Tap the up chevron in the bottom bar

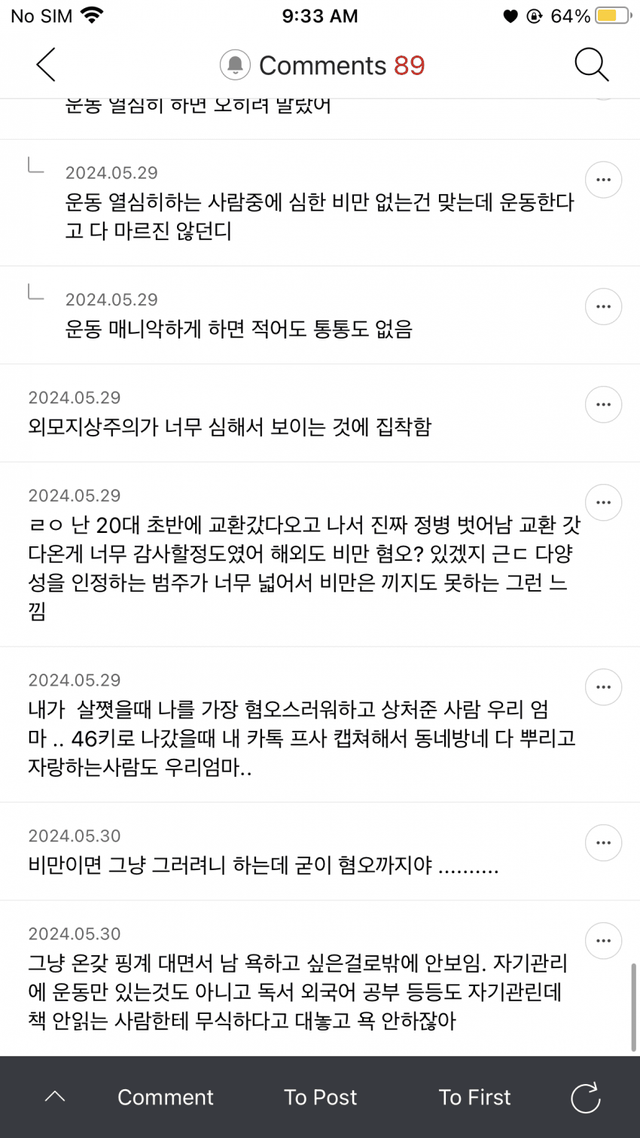coord(54,1097)
